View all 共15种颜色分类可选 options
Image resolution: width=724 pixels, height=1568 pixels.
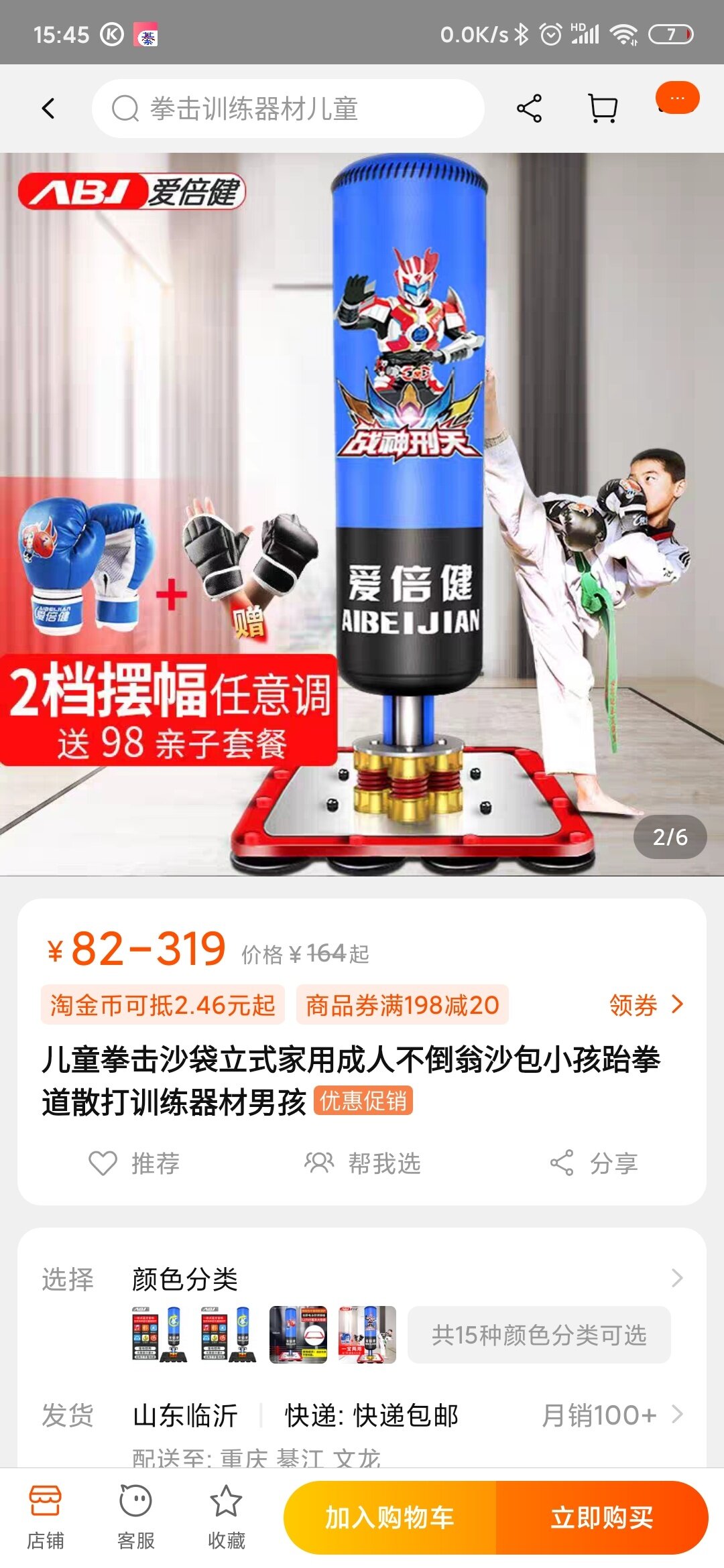(539, 1335)
